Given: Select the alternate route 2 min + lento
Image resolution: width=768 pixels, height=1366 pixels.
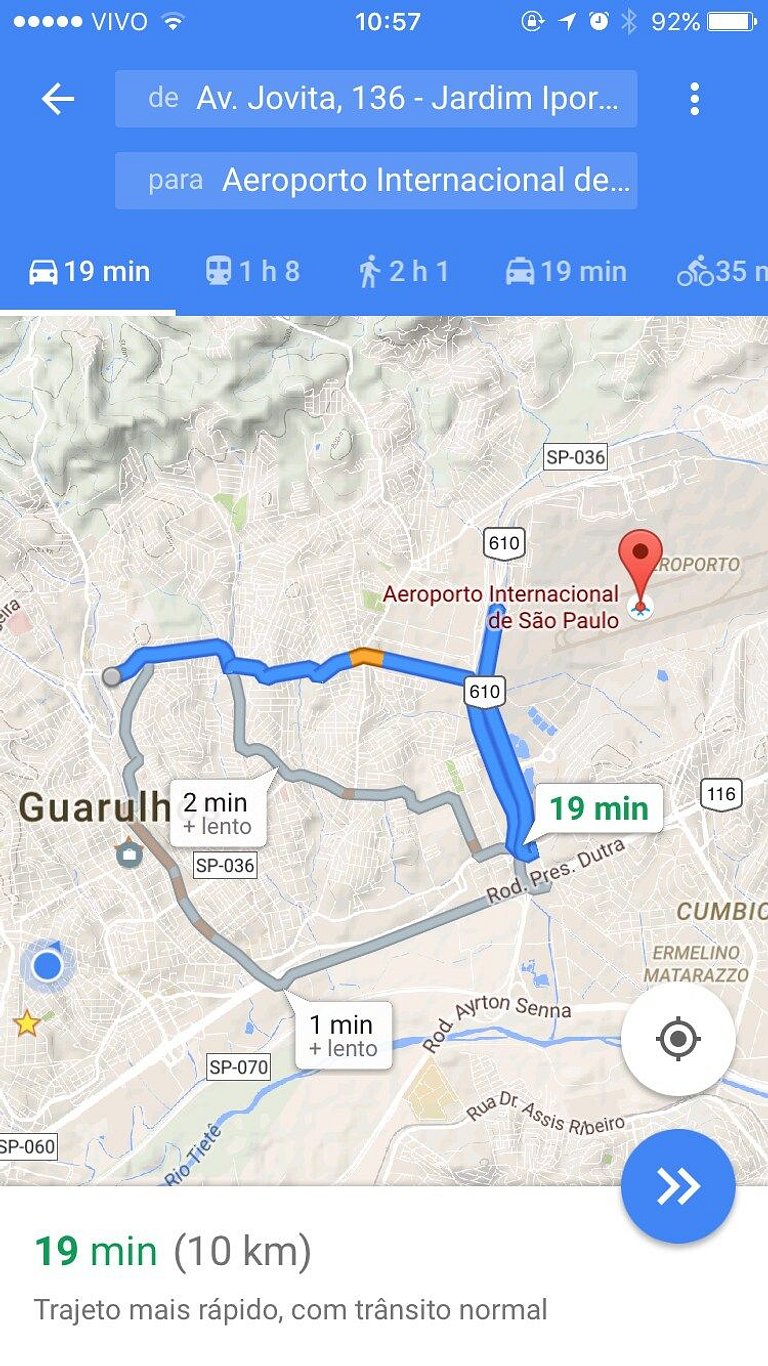Looking at the screenshot, I should [217, 813].
